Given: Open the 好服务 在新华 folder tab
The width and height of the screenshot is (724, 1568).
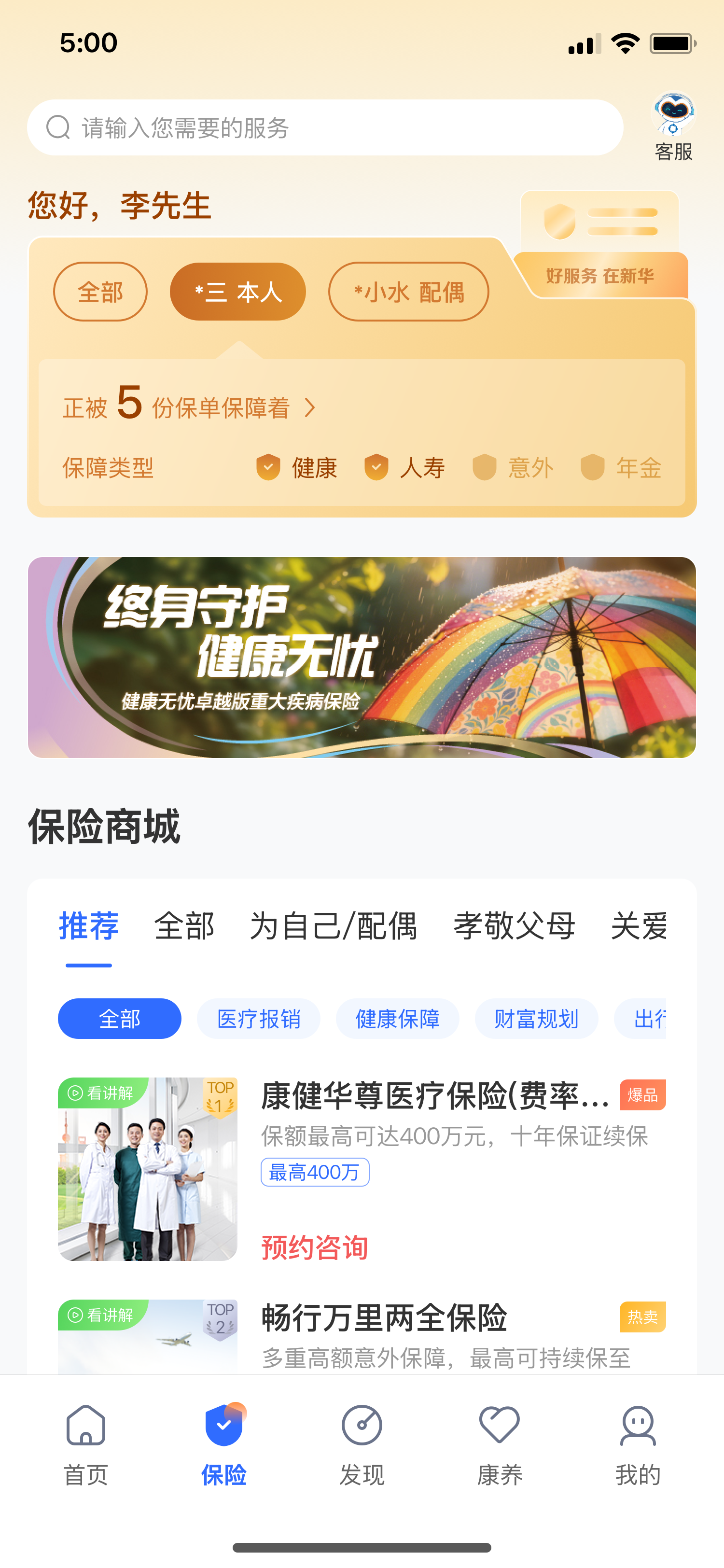Looking at the screenshot, I should 600,275.
